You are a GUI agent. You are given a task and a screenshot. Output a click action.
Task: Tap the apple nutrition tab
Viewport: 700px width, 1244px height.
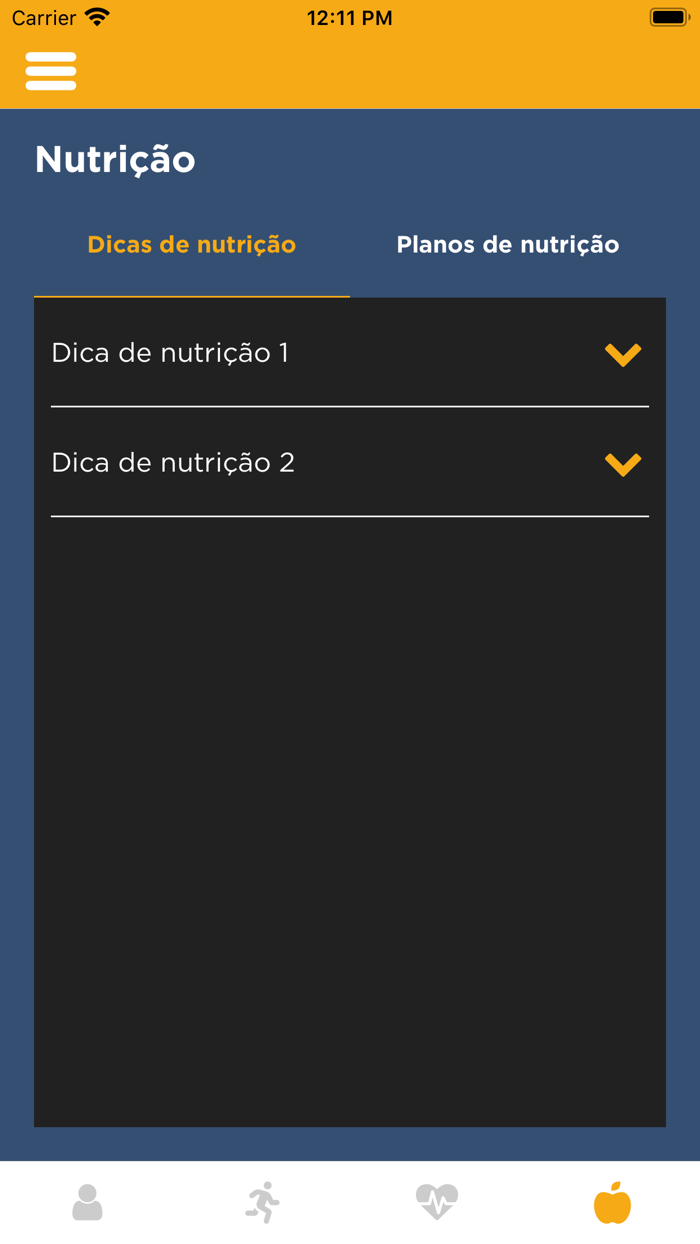tap(612, 1202)
